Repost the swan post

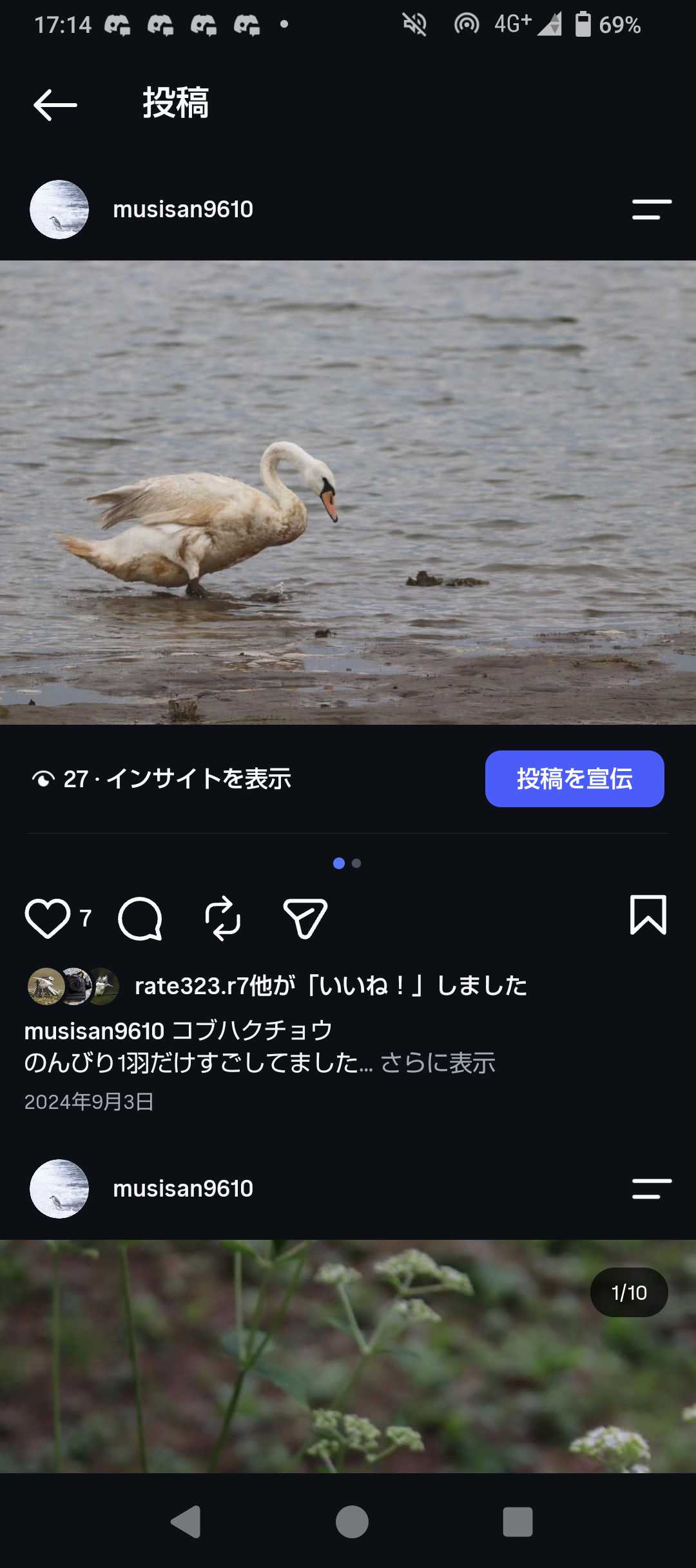click(222, 918)
